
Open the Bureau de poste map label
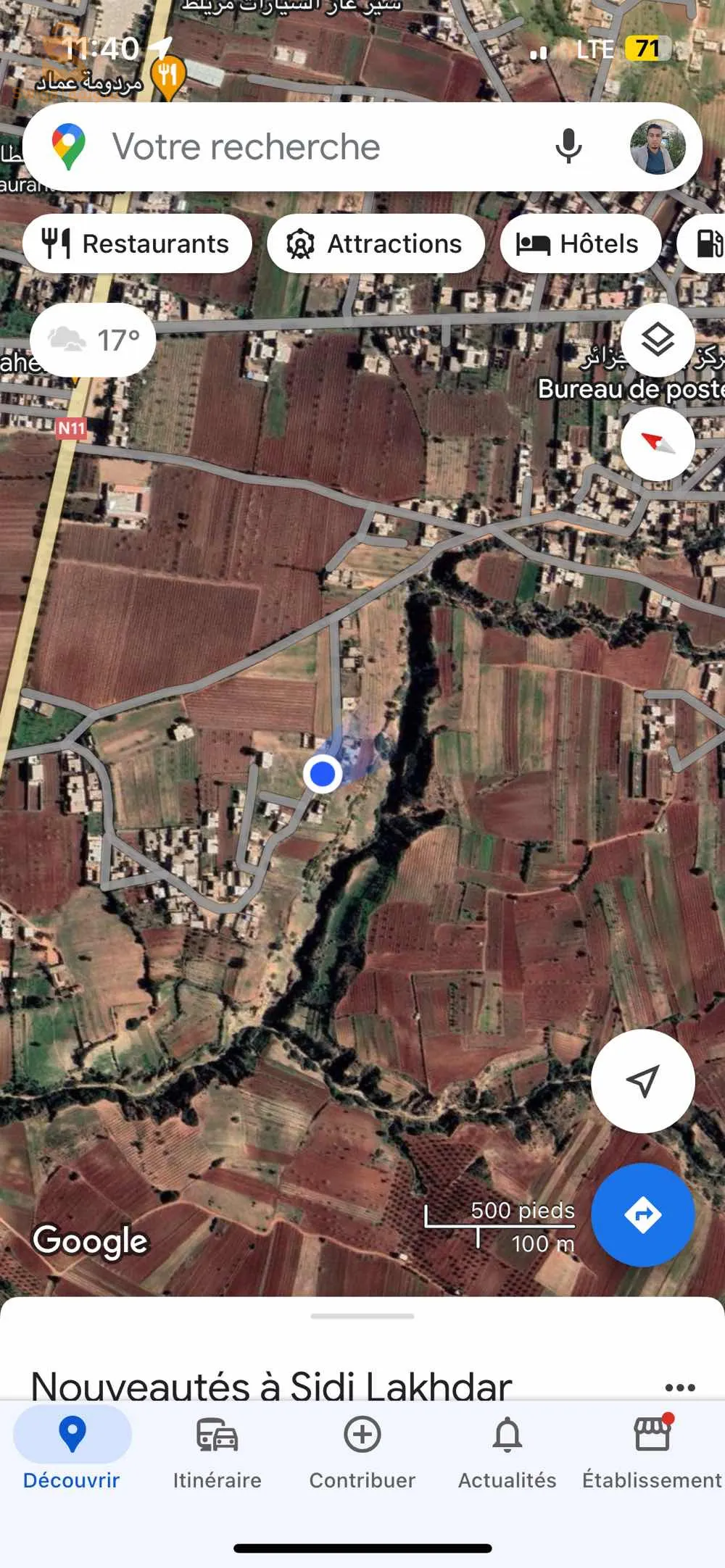629,389
